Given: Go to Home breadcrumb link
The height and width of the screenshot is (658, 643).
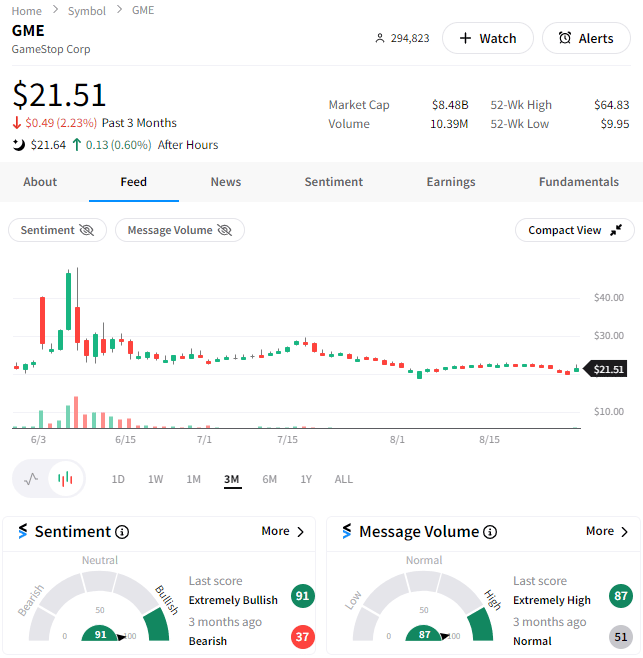Looking at the screenshot, I should 26,10.
